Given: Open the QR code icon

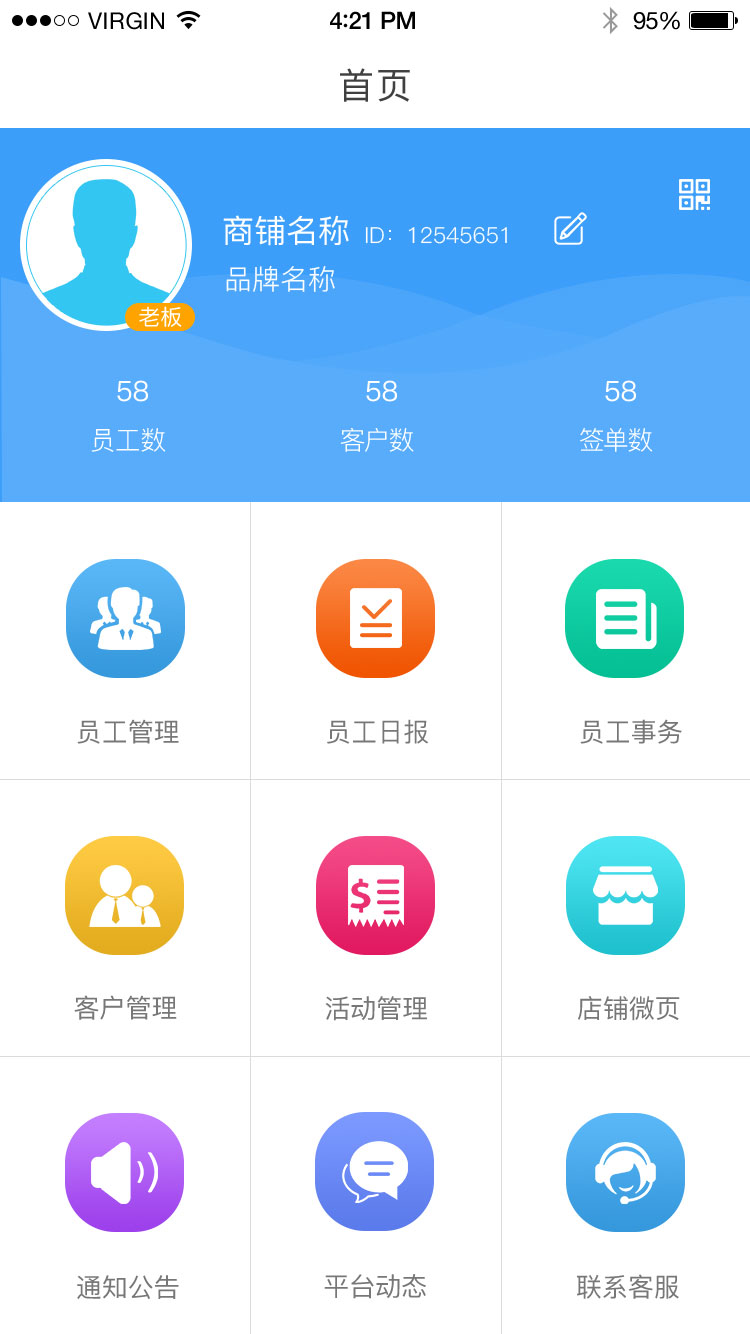Looking at the screenshot, I should (x=694, y=194).
